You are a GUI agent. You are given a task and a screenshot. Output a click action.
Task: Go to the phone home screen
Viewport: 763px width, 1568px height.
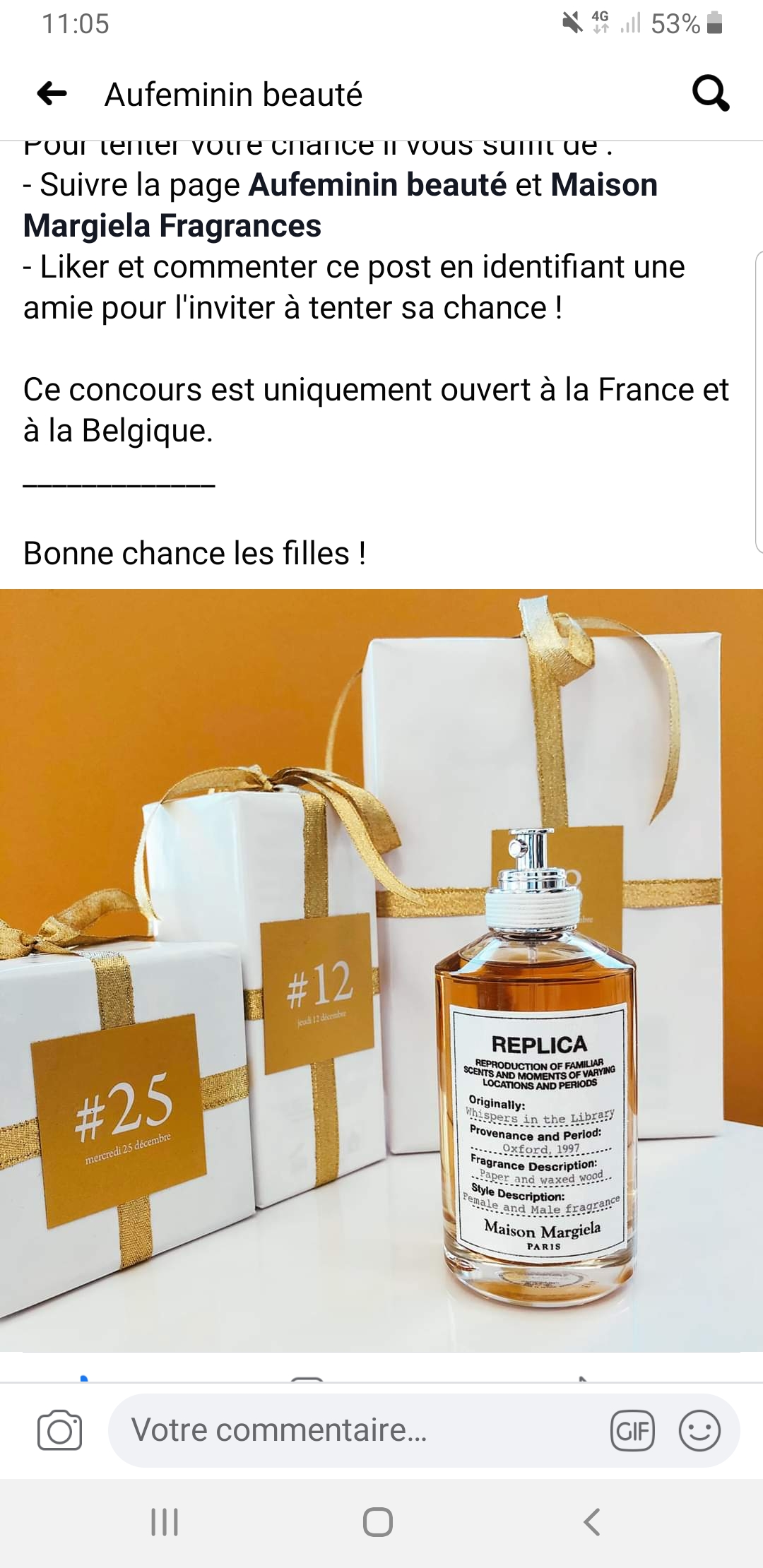378,1522
